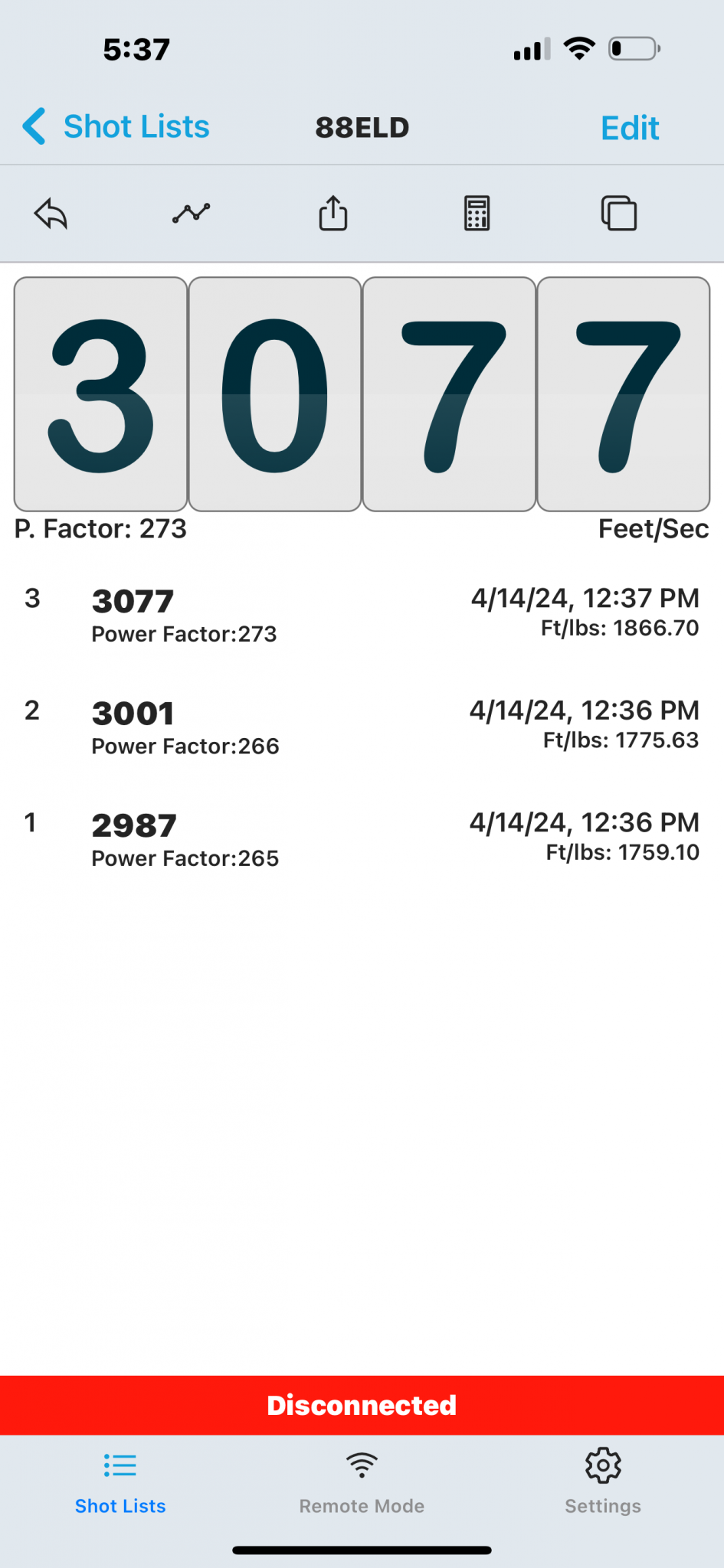Select shot 1 with 2987 velocity
The width and height of the screenshot is (724, 1568).
point(362,838)
